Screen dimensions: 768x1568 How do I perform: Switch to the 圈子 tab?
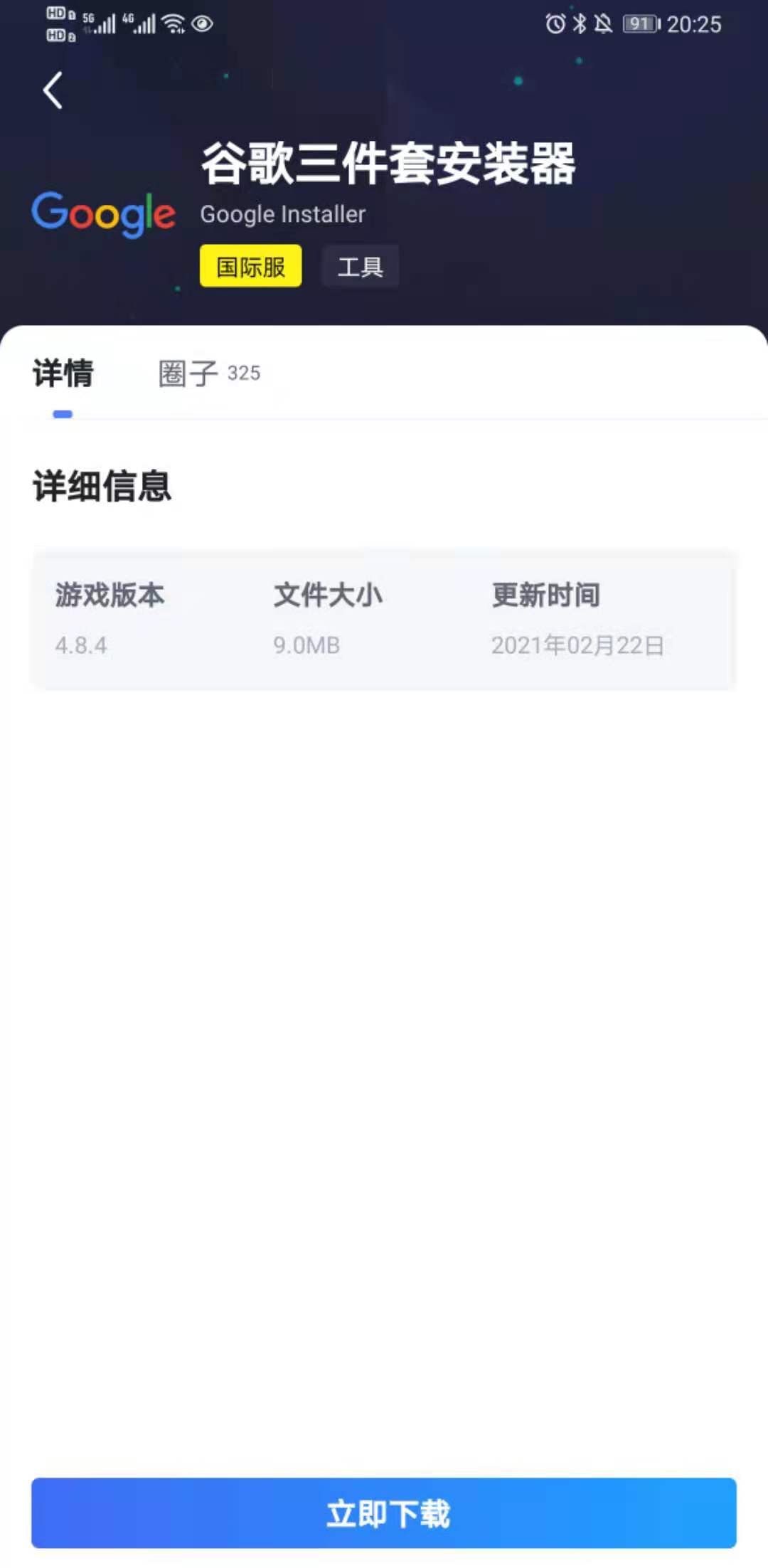(208, 373)
